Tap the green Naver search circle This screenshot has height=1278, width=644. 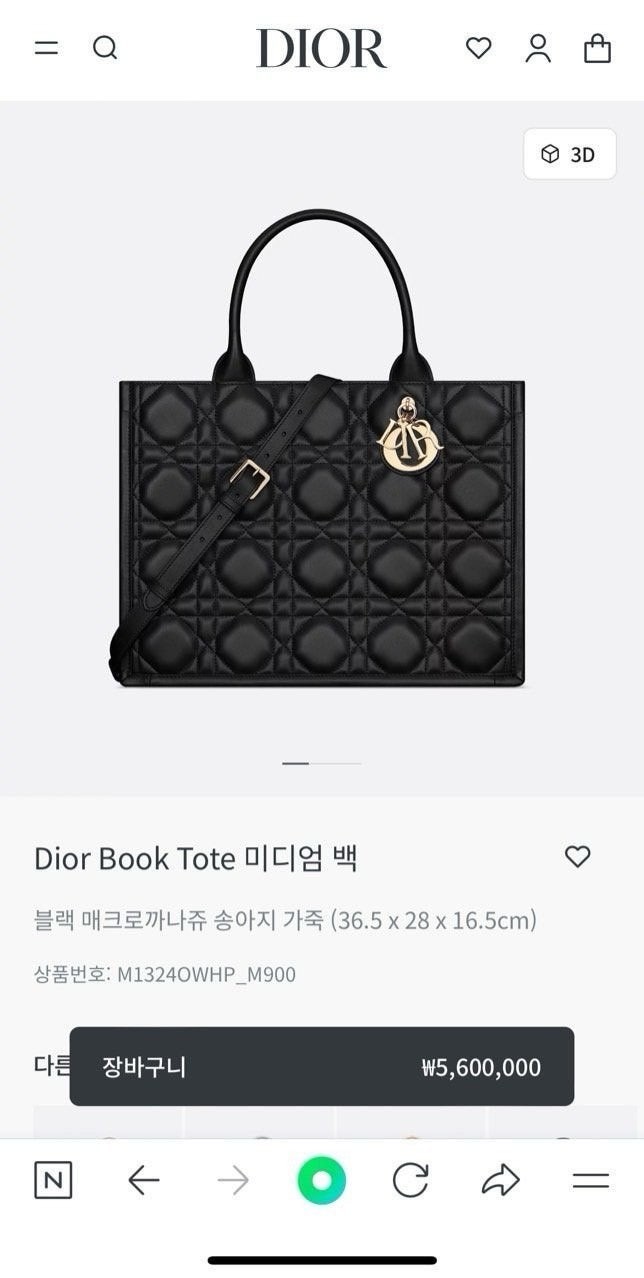tap(321, 1181)
